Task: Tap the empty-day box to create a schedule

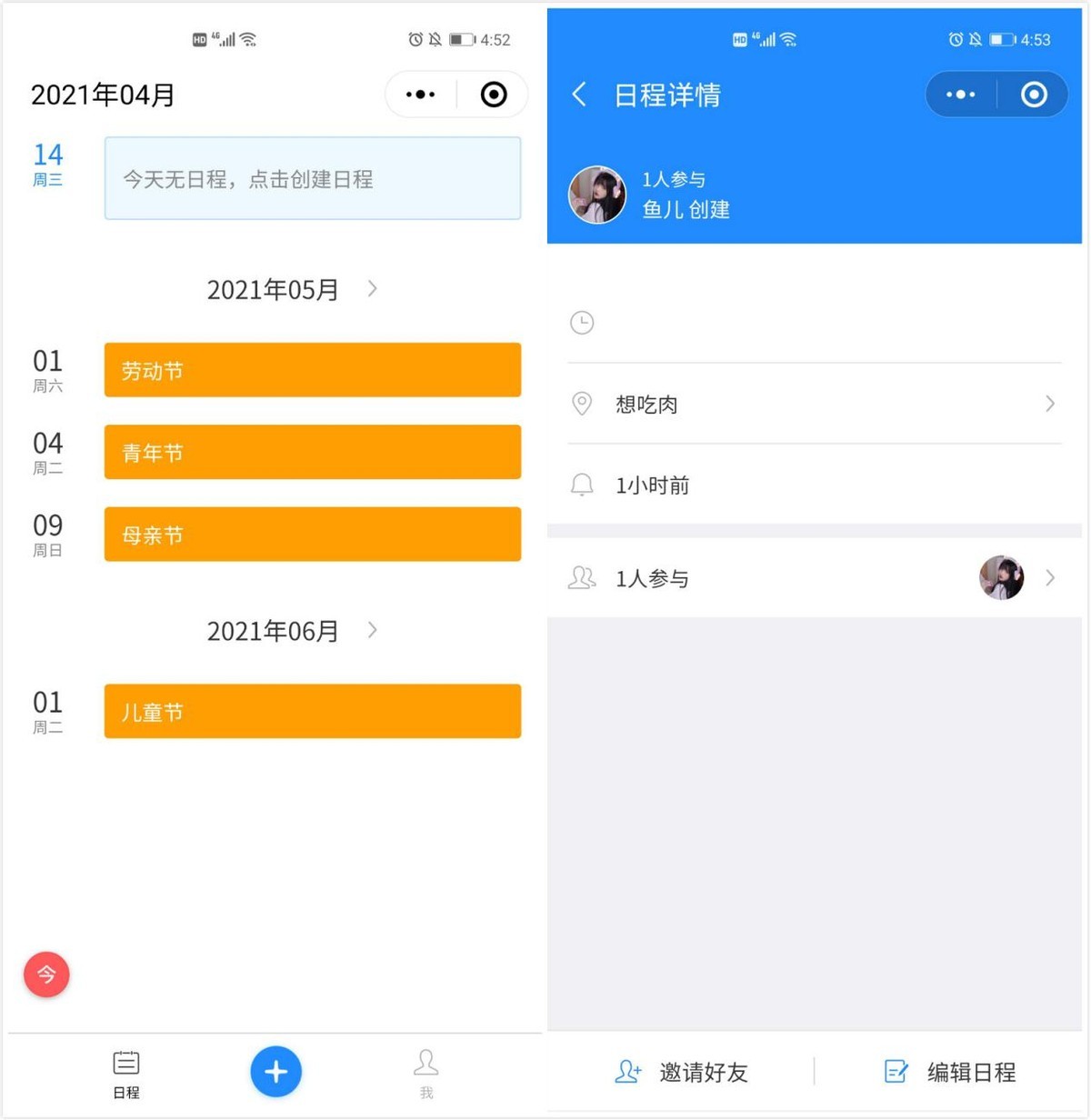Action: point(312,178)
